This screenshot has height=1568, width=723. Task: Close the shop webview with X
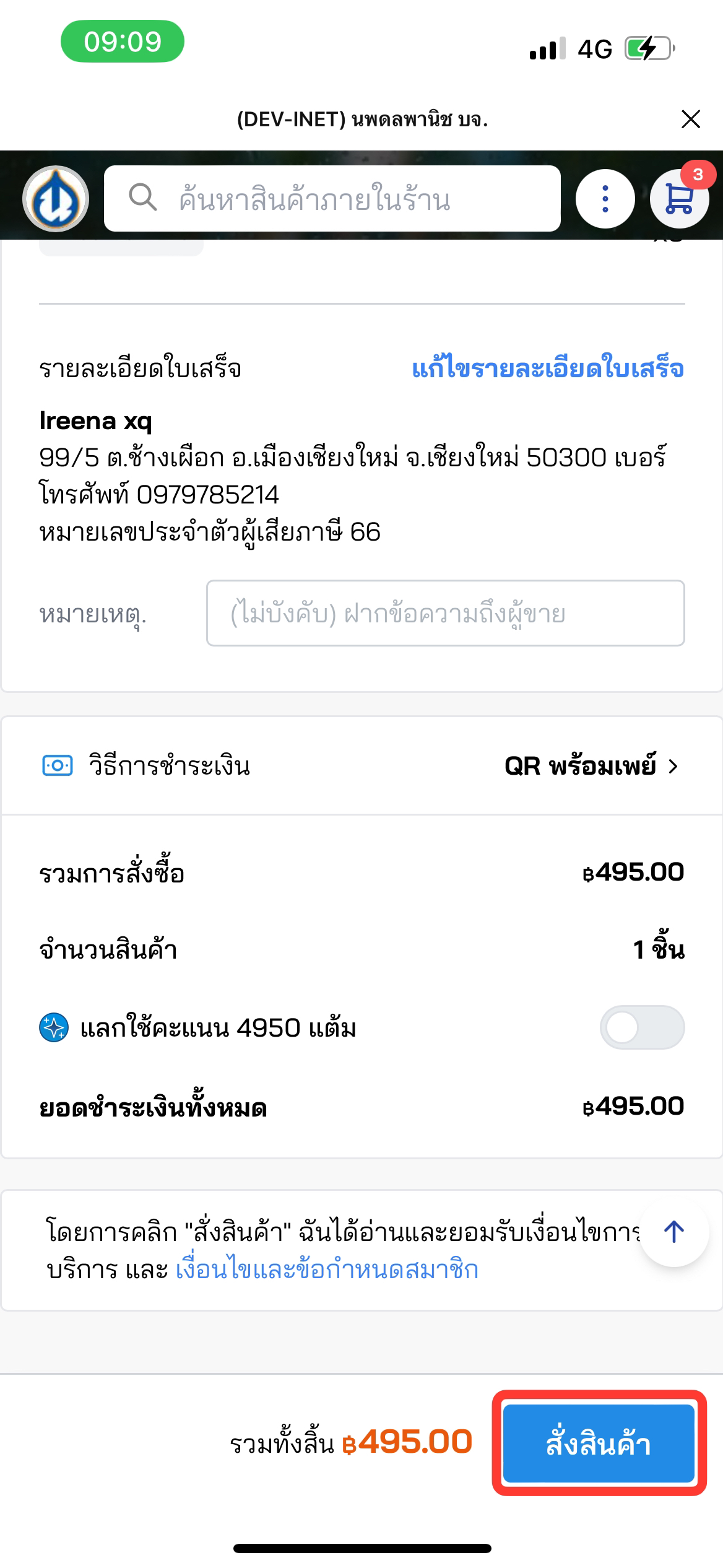click(690, 119)
